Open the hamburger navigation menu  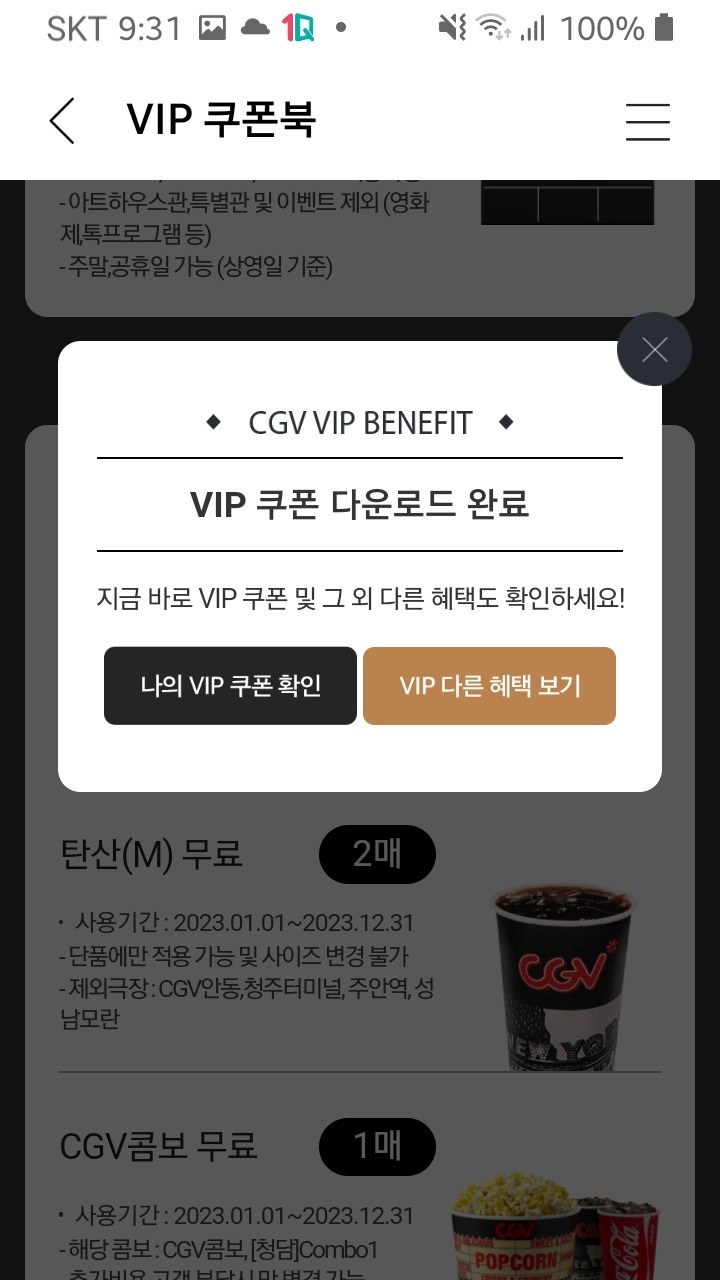(x=647, y=121)
